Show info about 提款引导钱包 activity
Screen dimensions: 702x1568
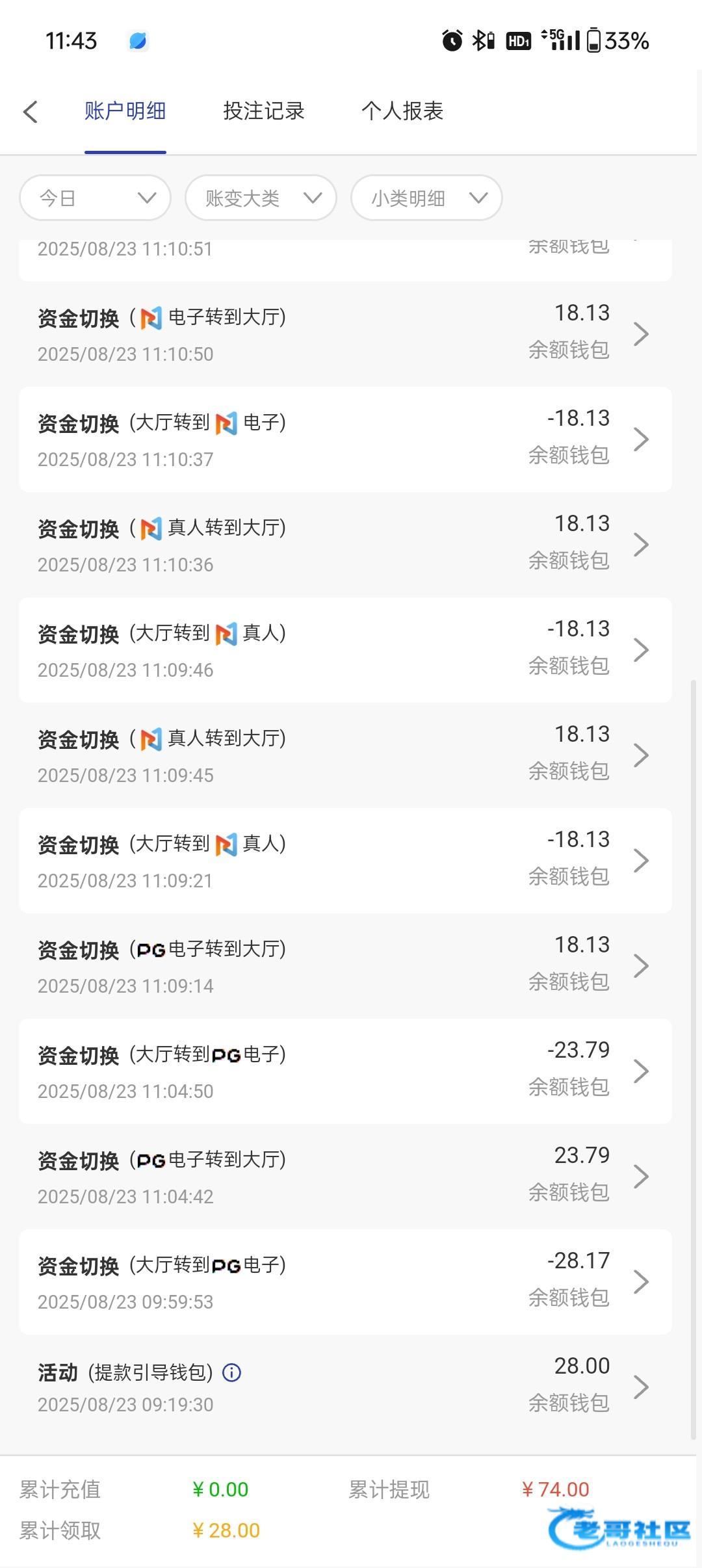tap(232, 1372)
